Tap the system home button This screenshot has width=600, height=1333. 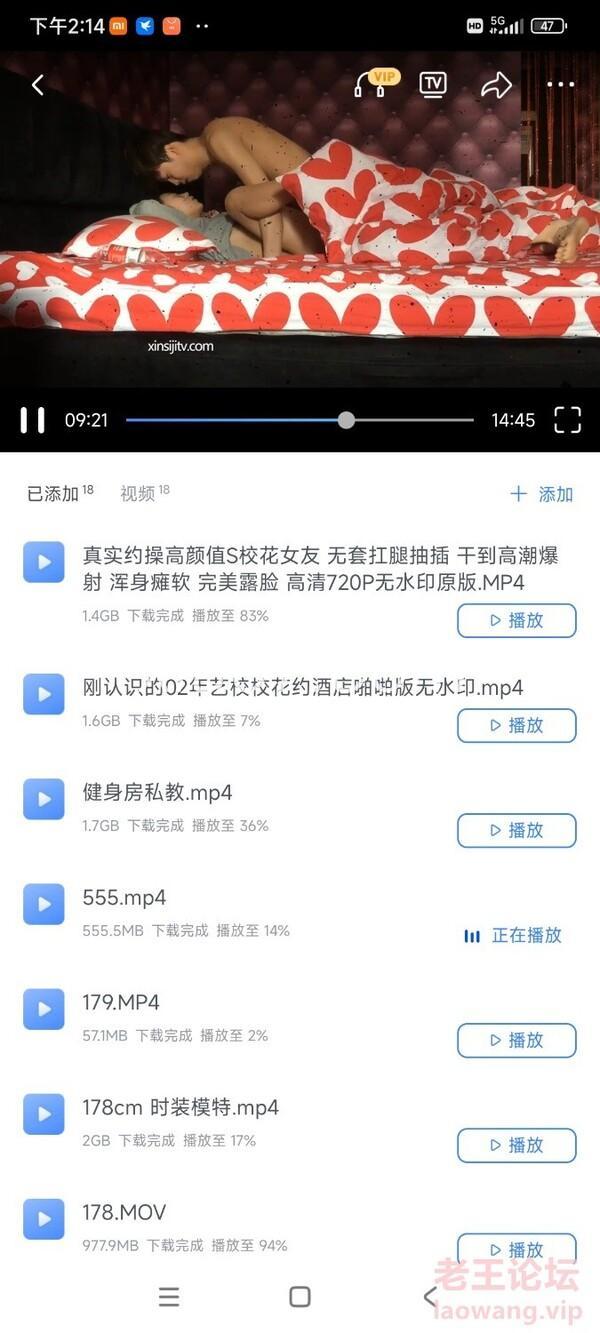coord(299,1297)
